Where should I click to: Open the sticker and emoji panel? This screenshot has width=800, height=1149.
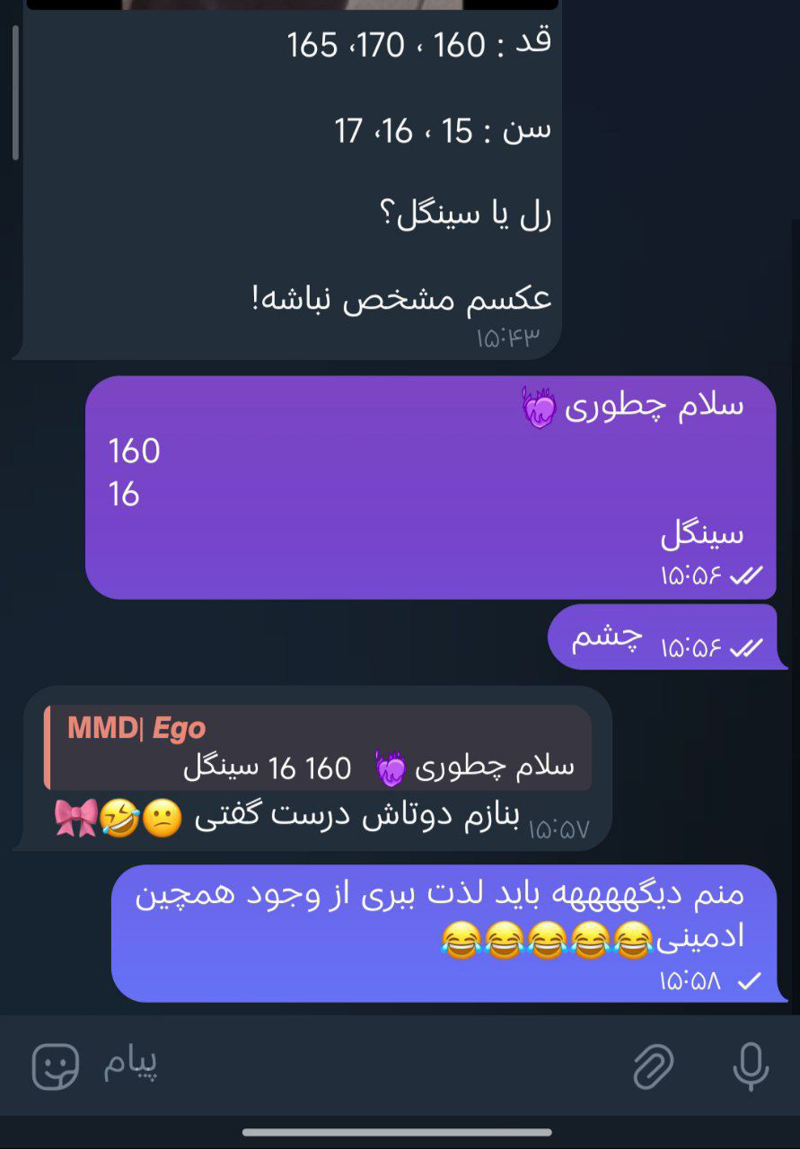pos(55,1066)
